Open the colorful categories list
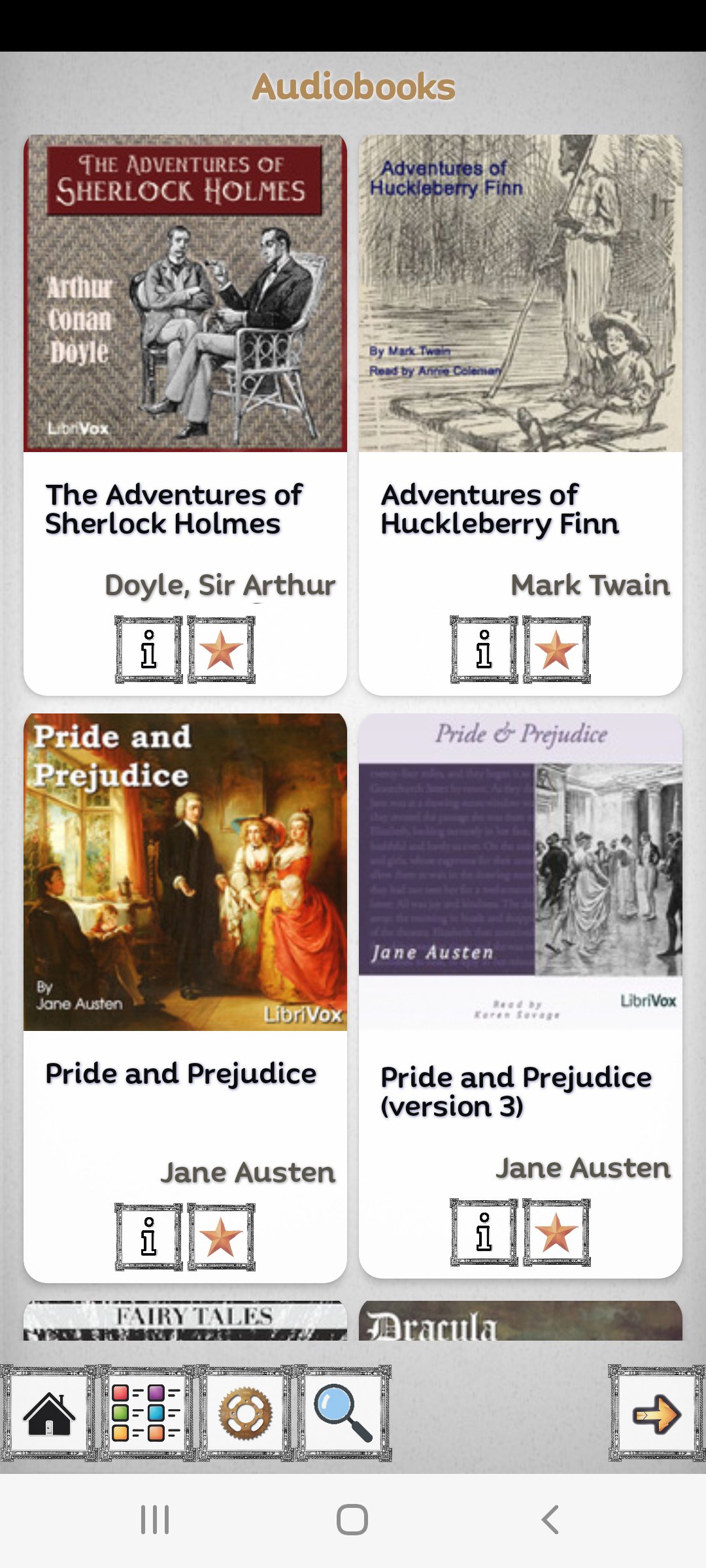 click(146, 1413)
